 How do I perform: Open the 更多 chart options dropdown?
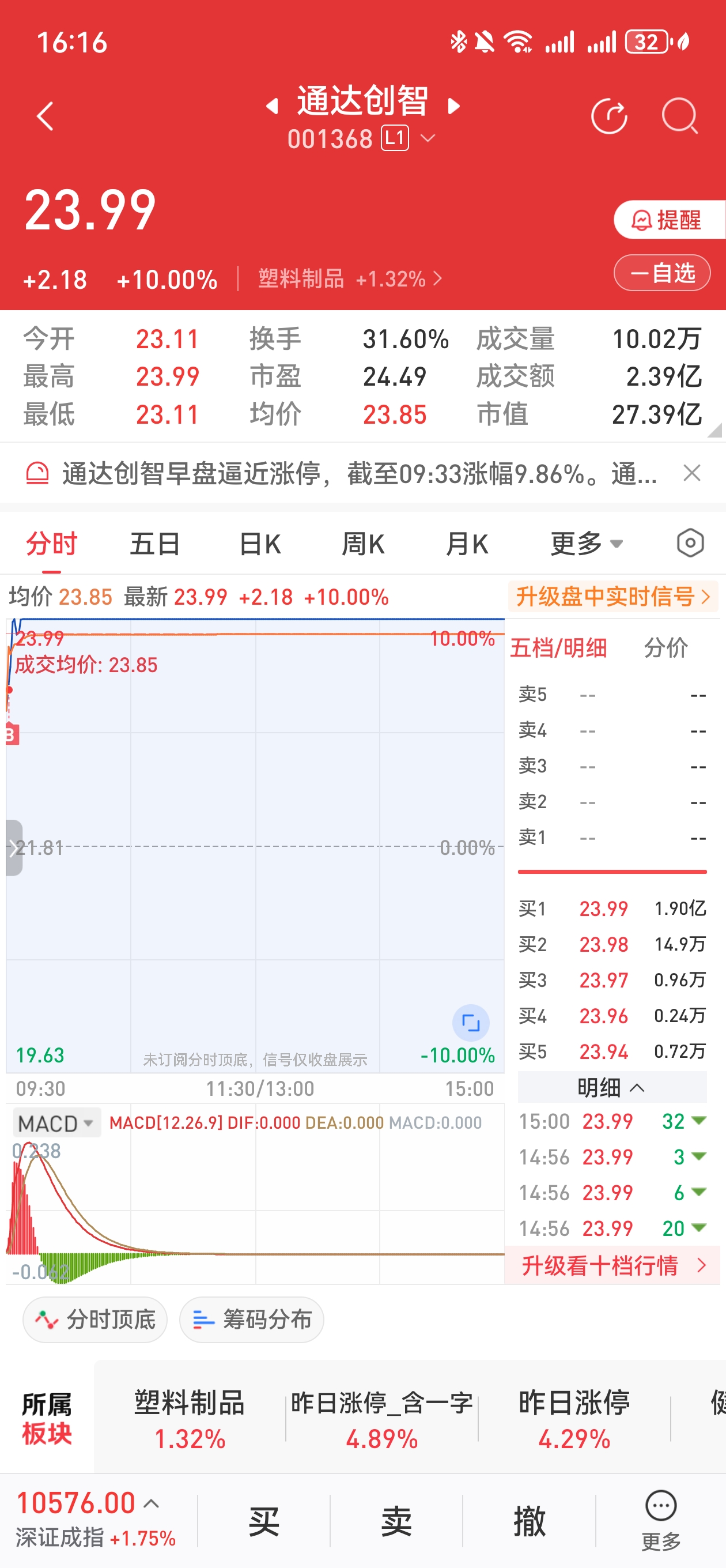[587, 544]
